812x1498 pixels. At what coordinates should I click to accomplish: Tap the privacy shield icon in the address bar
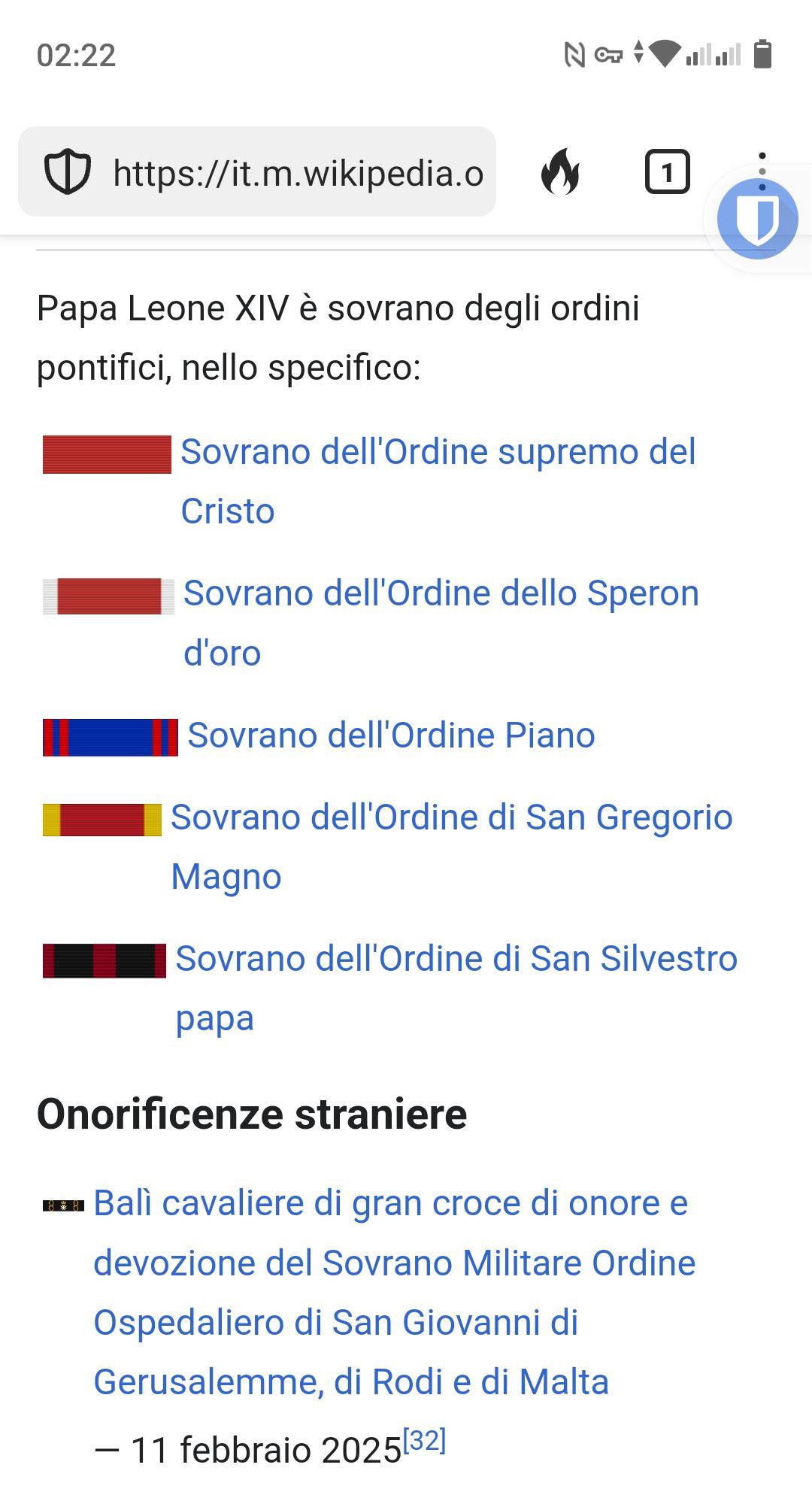pyautogui.click(x=68, y=172)
